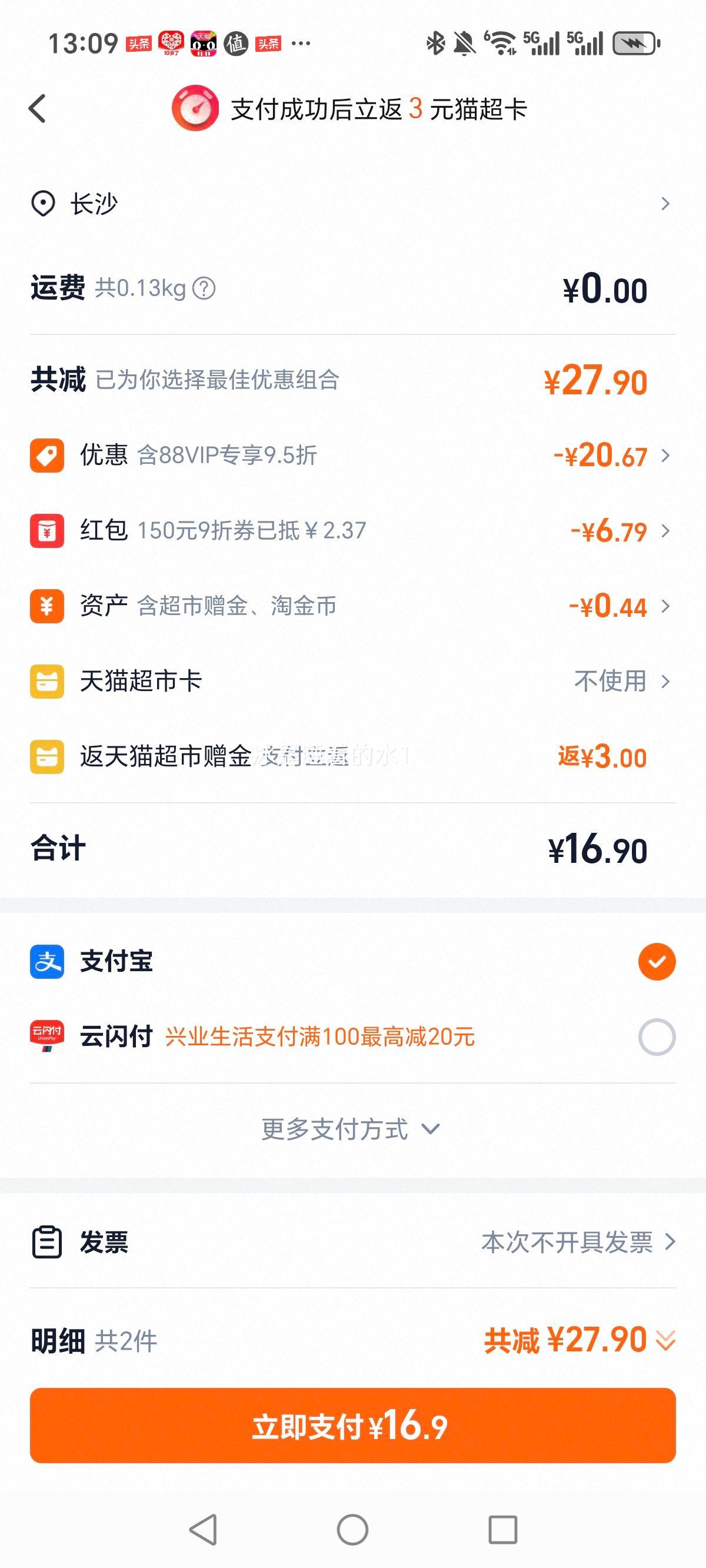This screenshot has height=1568, width=706.
Task: Open the 优惠 discount details row
Action: tap(352, 456)
